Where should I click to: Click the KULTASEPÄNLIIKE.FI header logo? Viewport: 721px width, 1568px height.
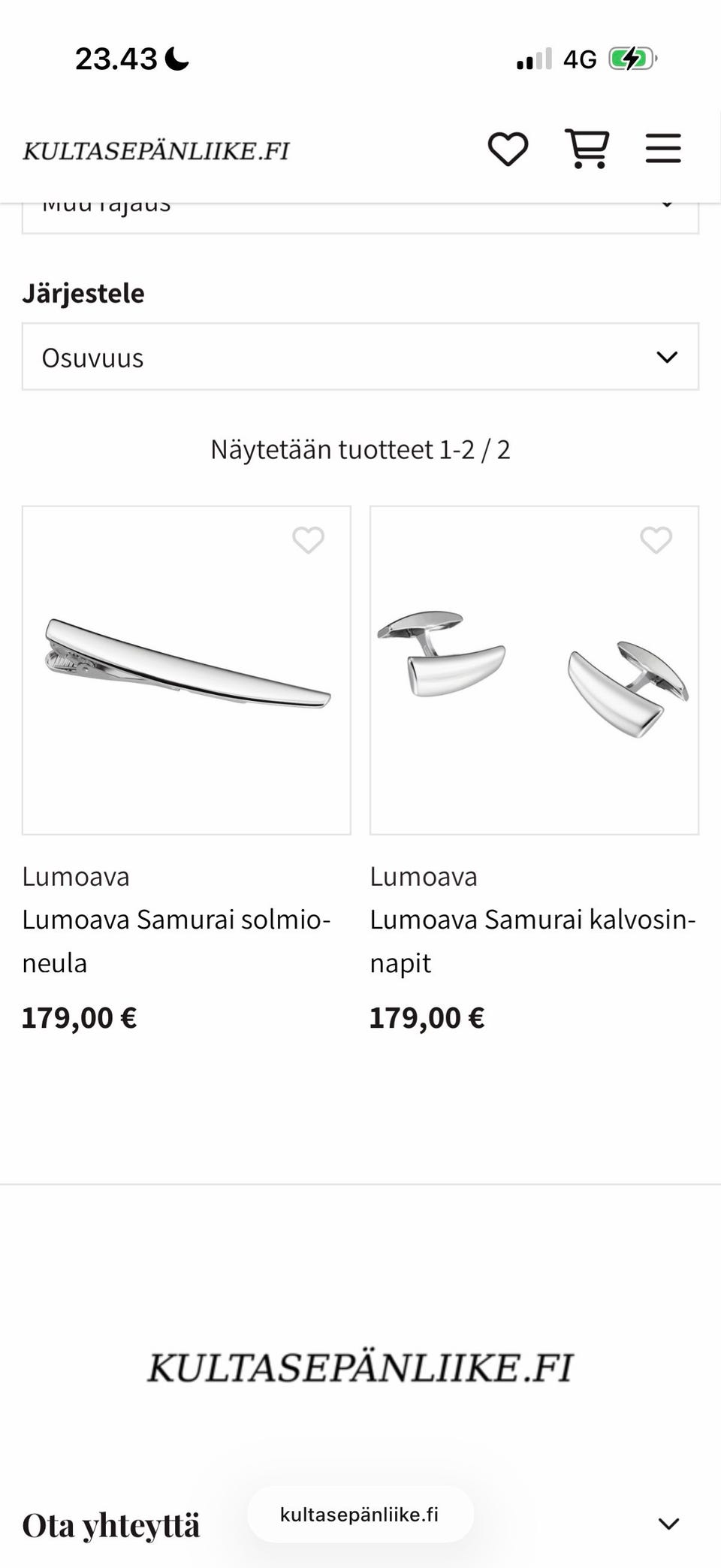tap(156, 148)
